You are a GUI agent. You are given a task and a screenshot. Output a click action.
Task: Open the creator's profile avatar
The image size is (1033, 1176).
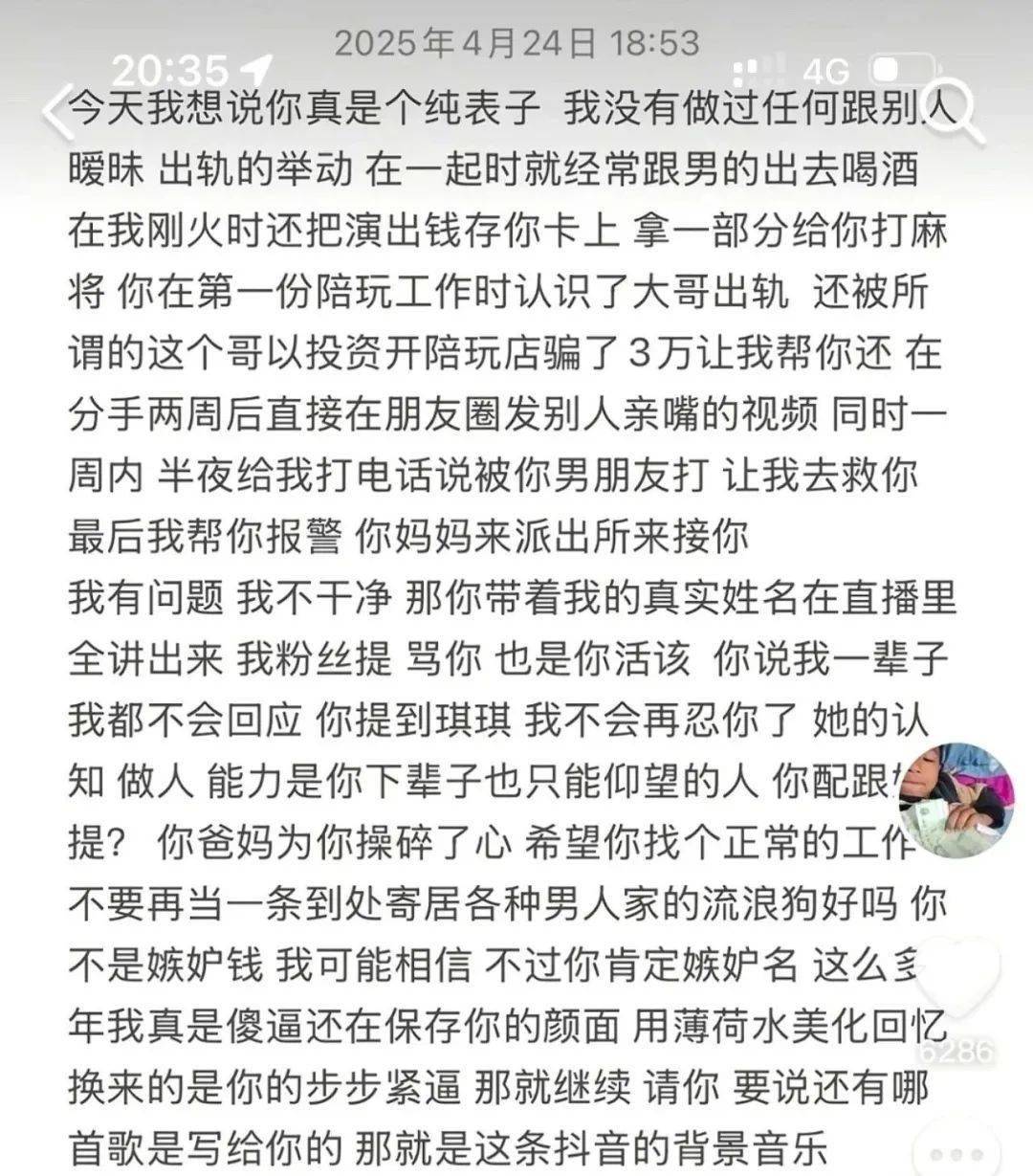click(x=961, y=799)
